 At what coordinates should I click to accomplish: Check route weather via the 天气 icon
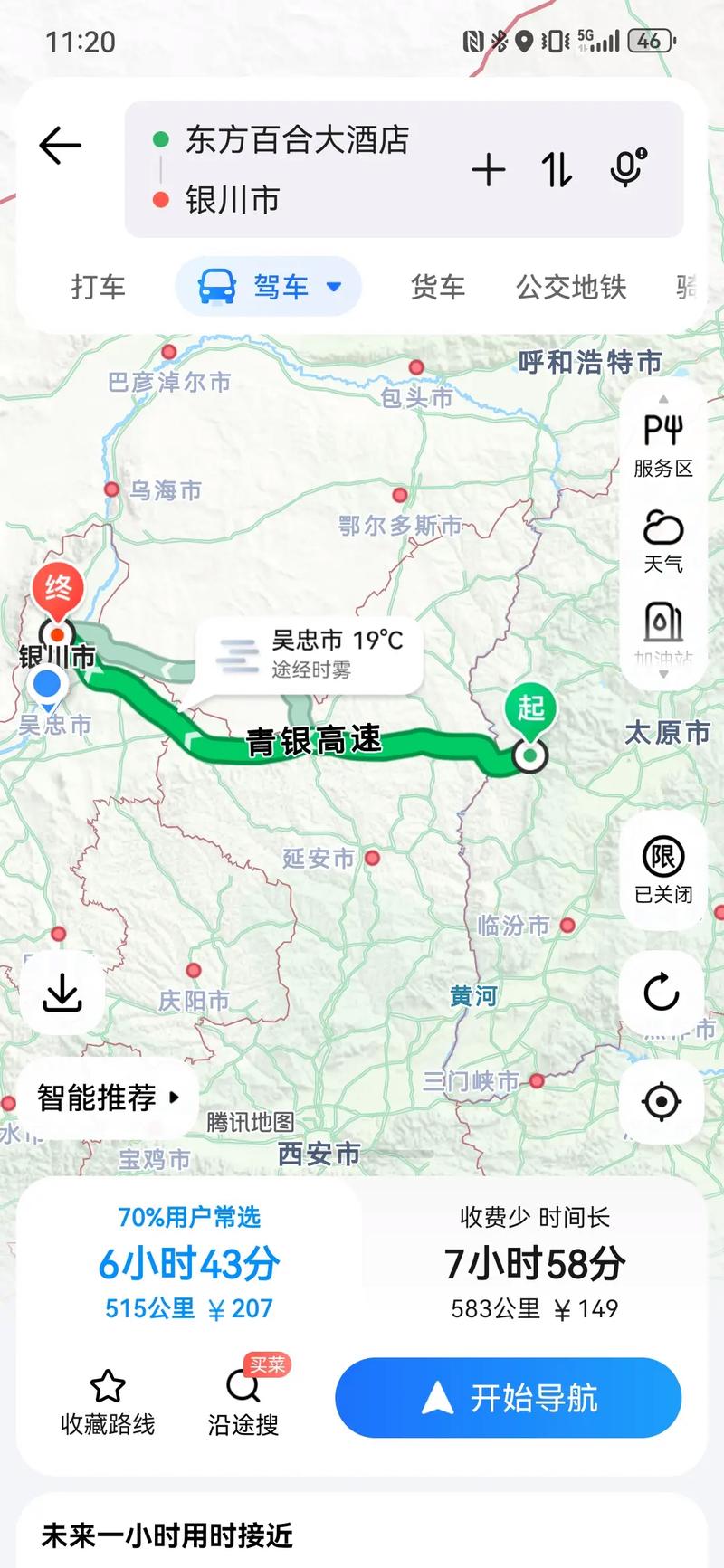point(663,540)
